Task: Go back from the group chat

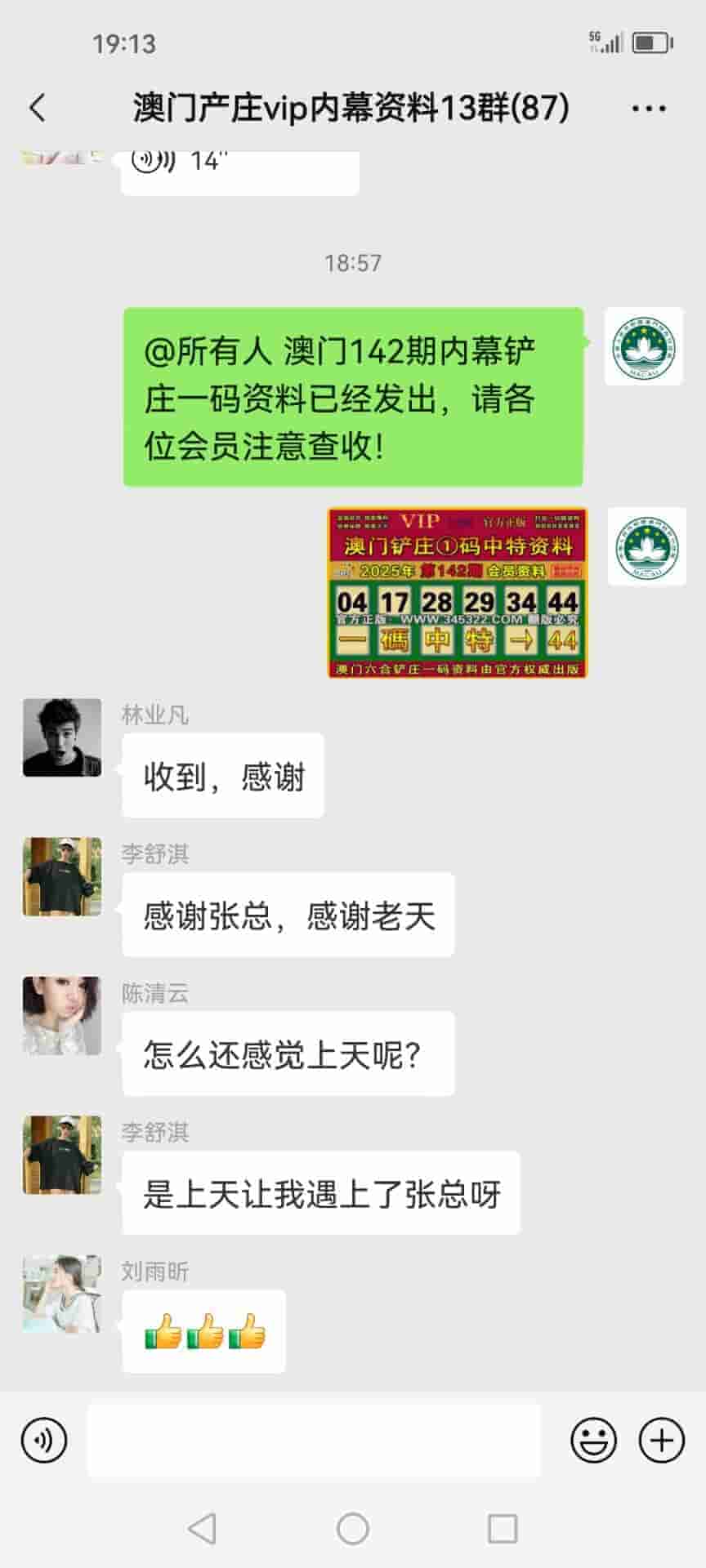Action: (38, 108)
